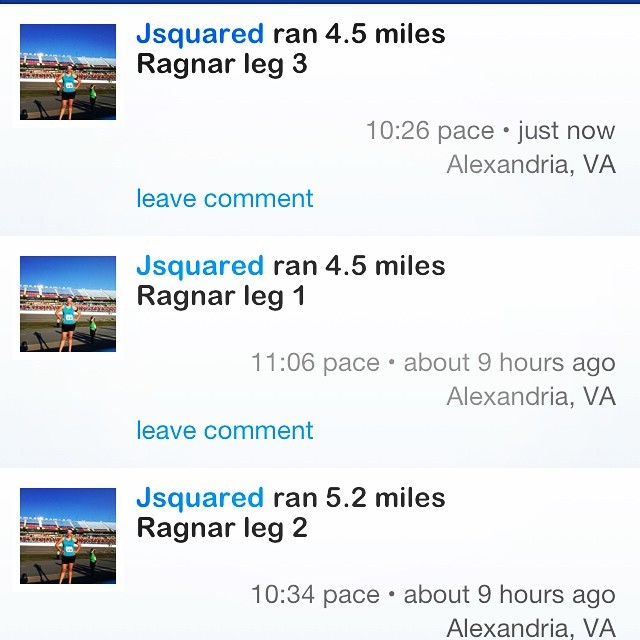Open Jsquared's profile from Ragnar leg 3 post

[199, 34]
